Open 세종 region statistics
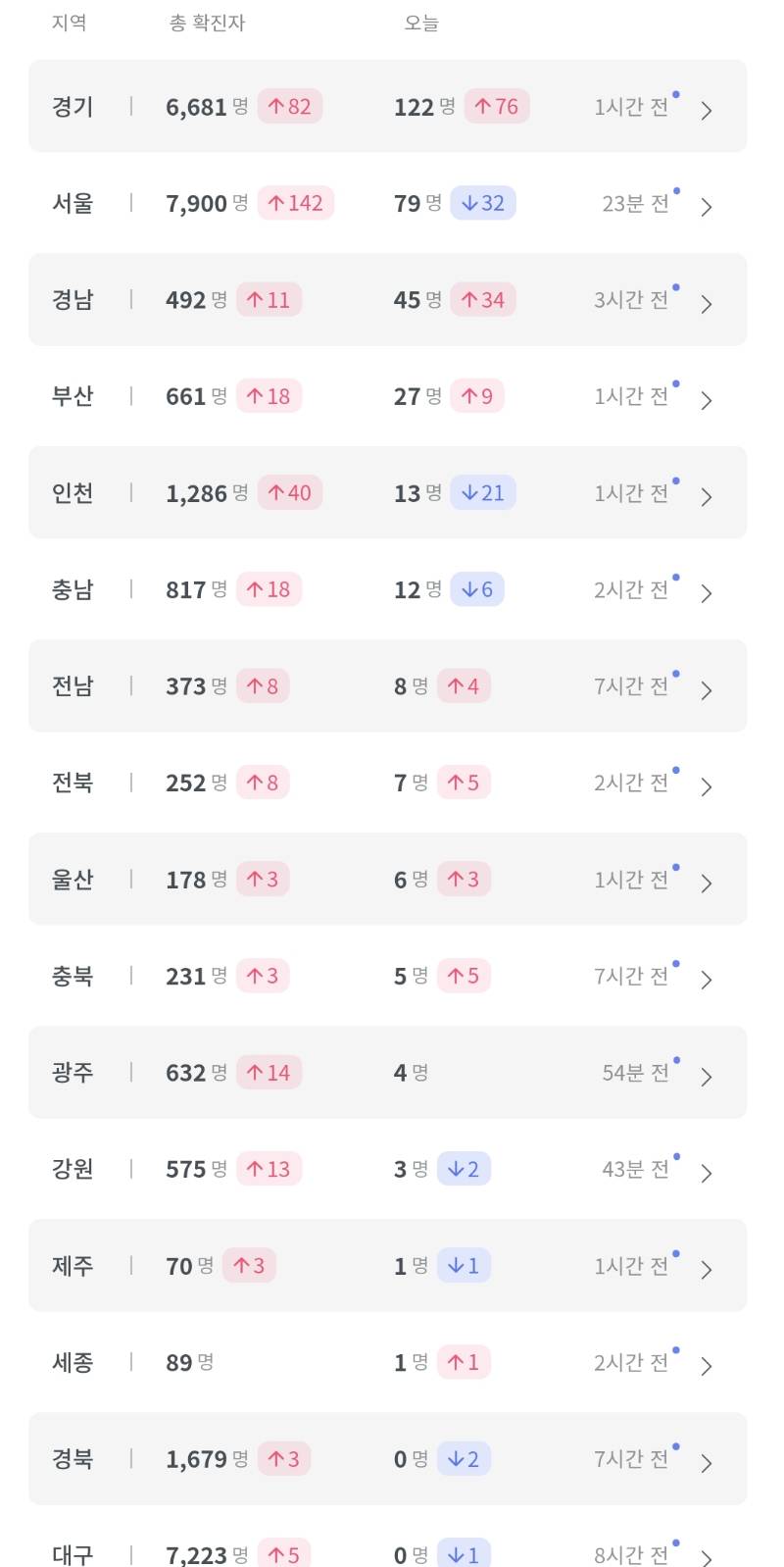The image size is (784, 1567). (x=387, y=1362)
